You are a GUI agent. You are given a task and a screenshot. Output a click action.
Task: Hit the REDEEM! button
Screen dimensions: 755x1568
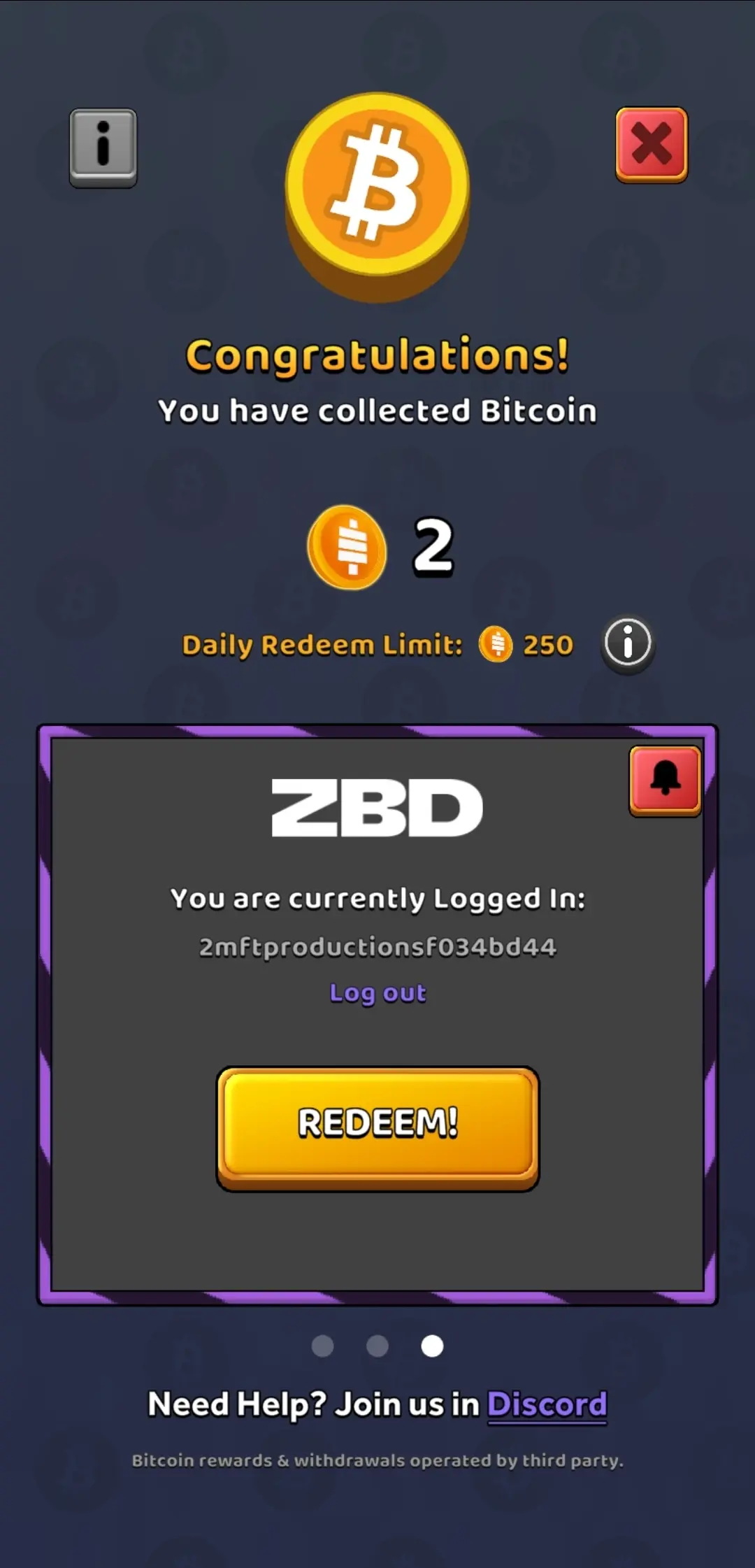pyautogui.click(x=377, y=1128)
